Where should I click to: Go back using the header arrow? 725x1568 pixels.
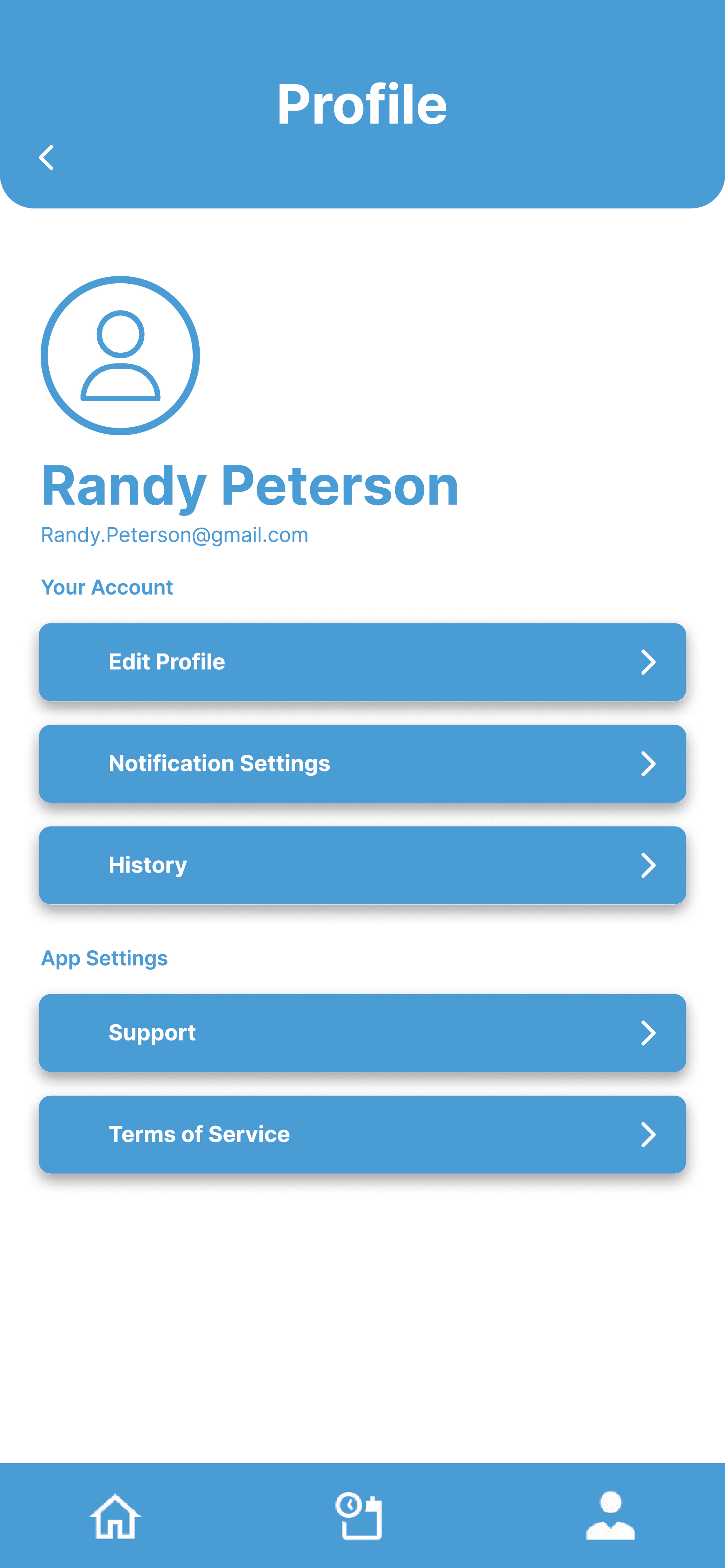coord(46,158)
